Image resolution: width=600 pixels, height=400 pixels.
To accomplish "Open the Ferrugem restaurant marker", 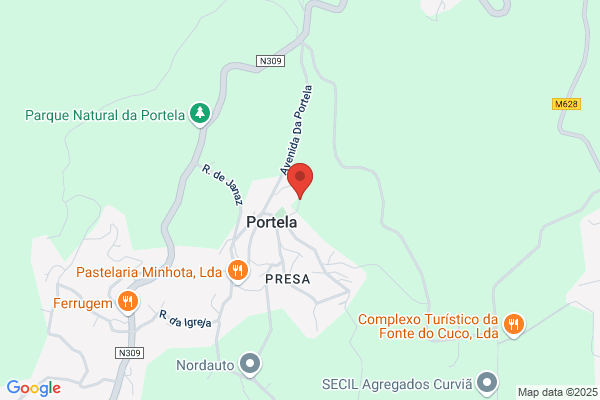I will (127, 301).
